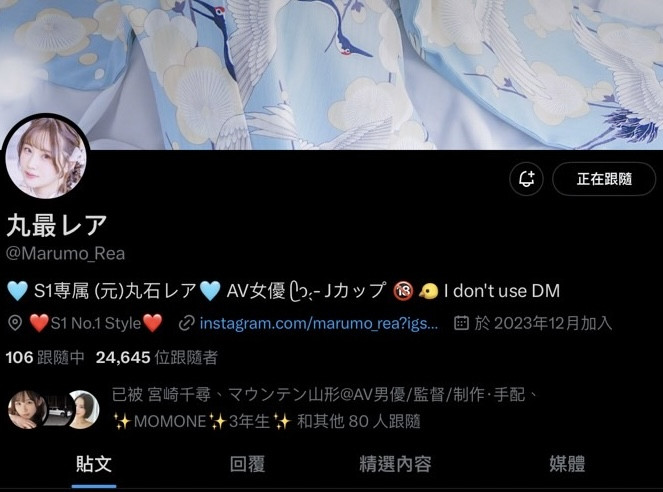
Task: Switch to the 回覆 tab
Action: click(246, 464)
